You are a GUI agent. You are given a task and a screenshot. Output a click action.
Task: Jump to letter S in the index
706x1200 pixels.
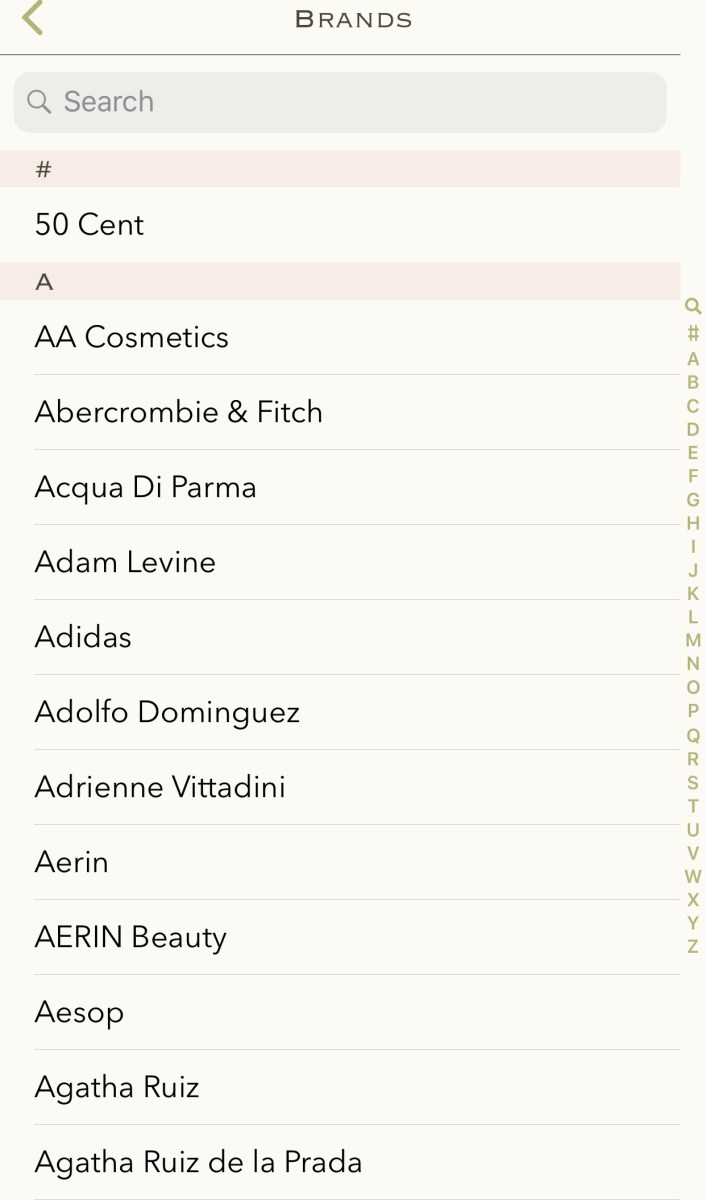693,782
